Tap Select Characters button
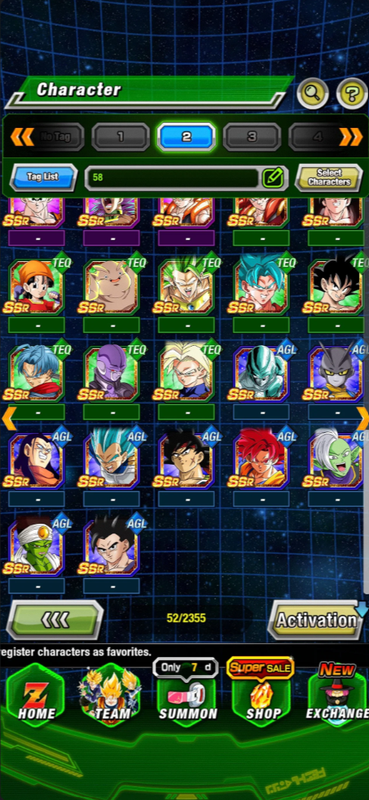The height and width of the screenshot is (800, 369). pyautogui.click(x=329, y=178)
